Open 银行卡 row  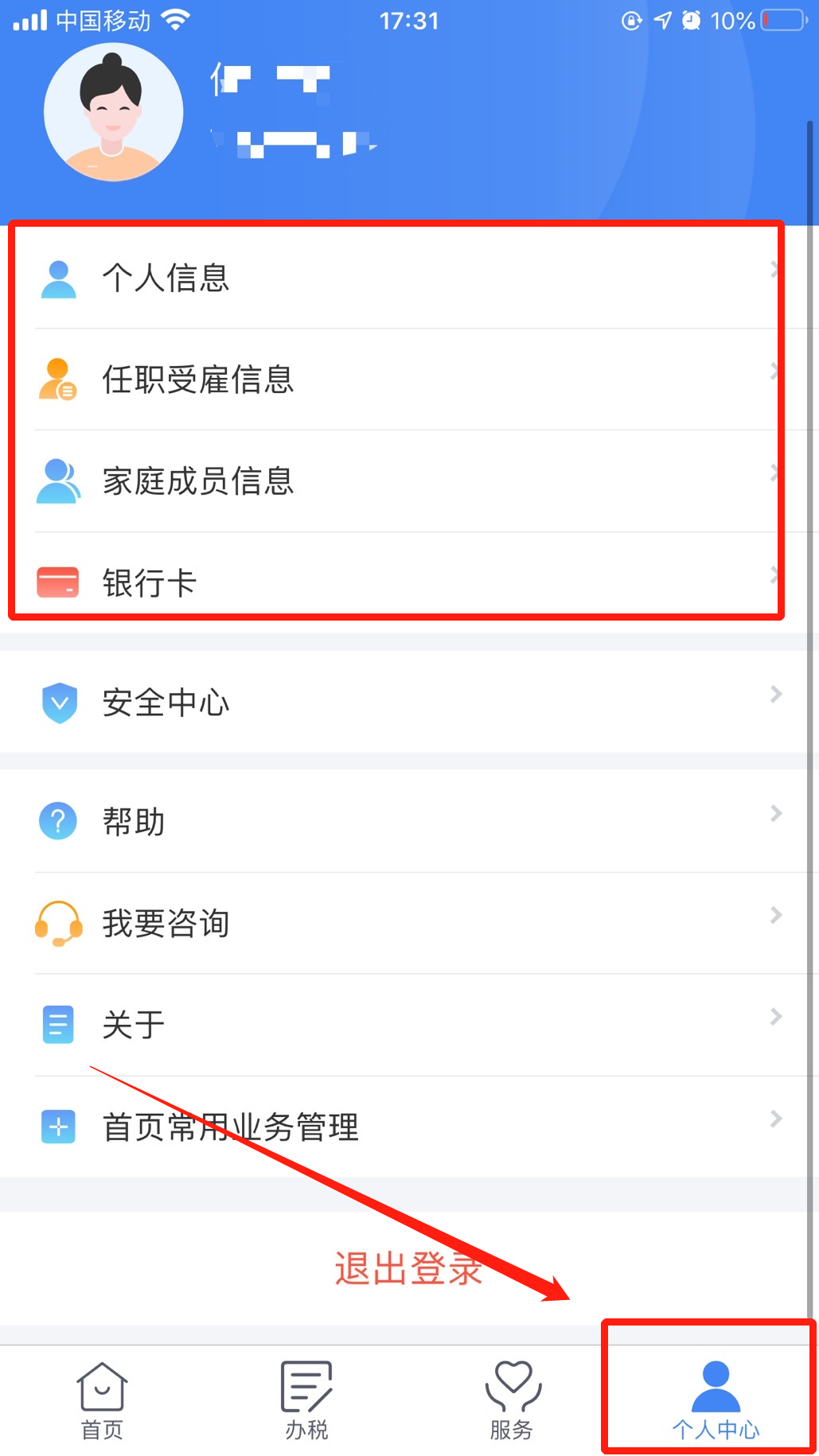[409, 582]
